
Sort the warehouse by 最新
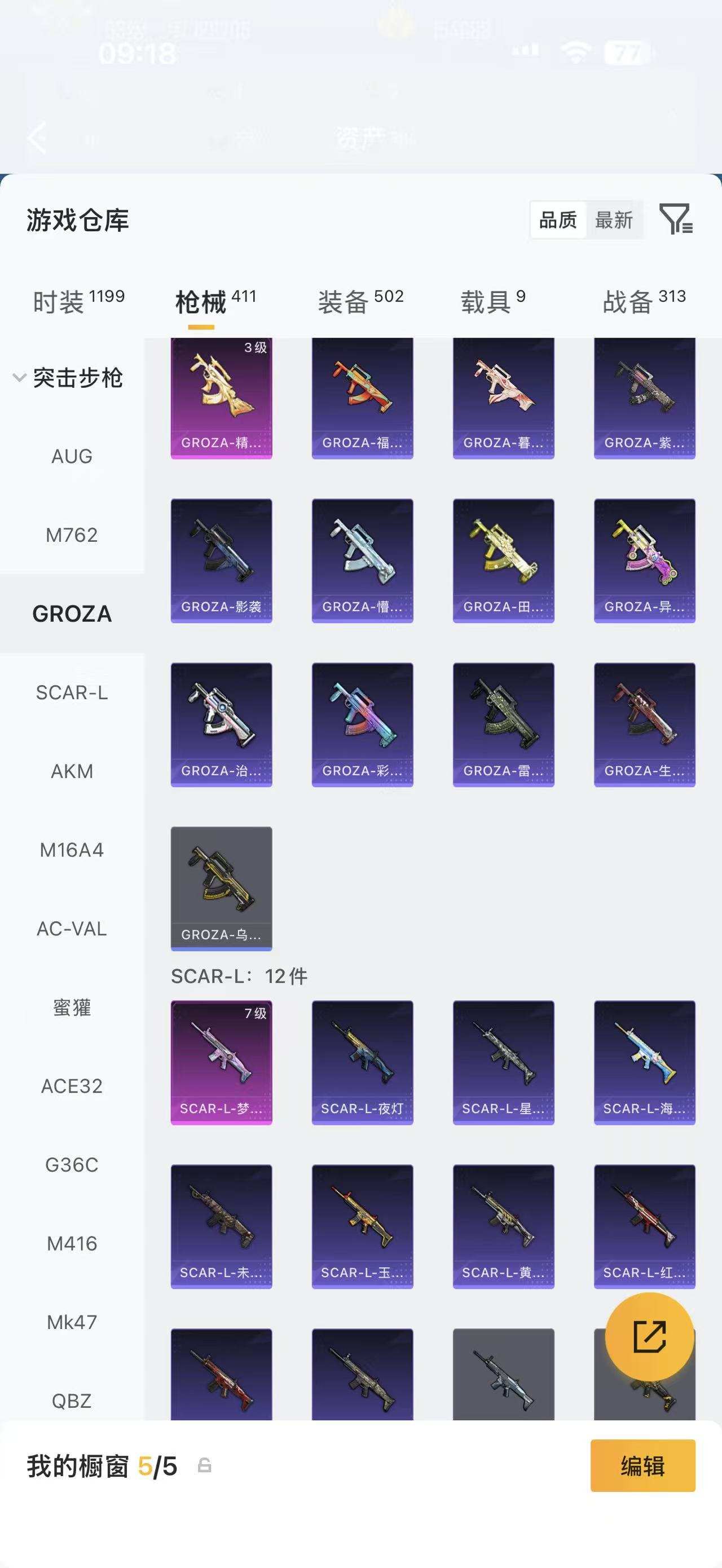pyautogui.click(x=614, y=220)
